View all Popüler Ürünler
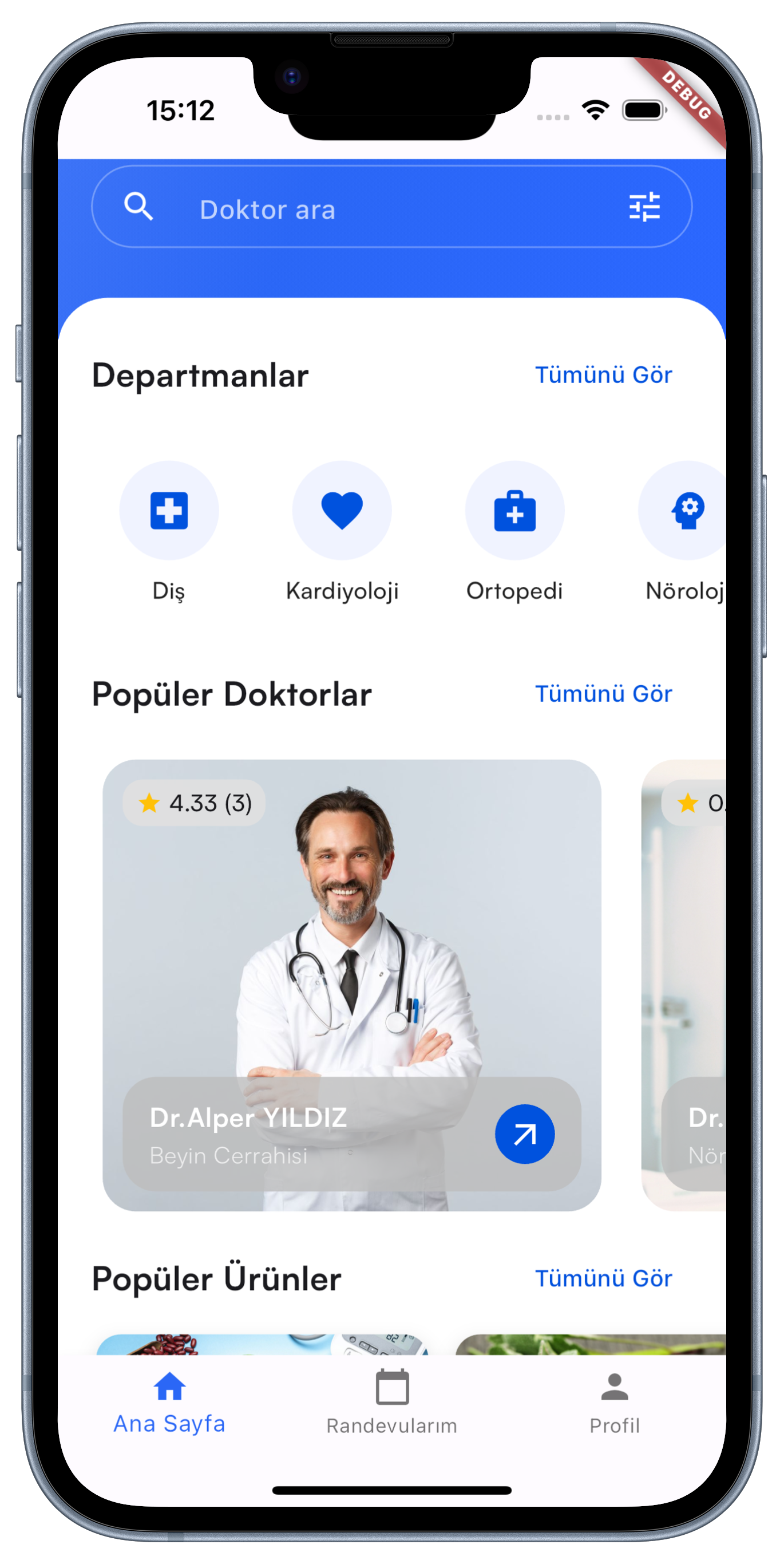This screenshot has width=784, height=1564. pos(603,1278)
